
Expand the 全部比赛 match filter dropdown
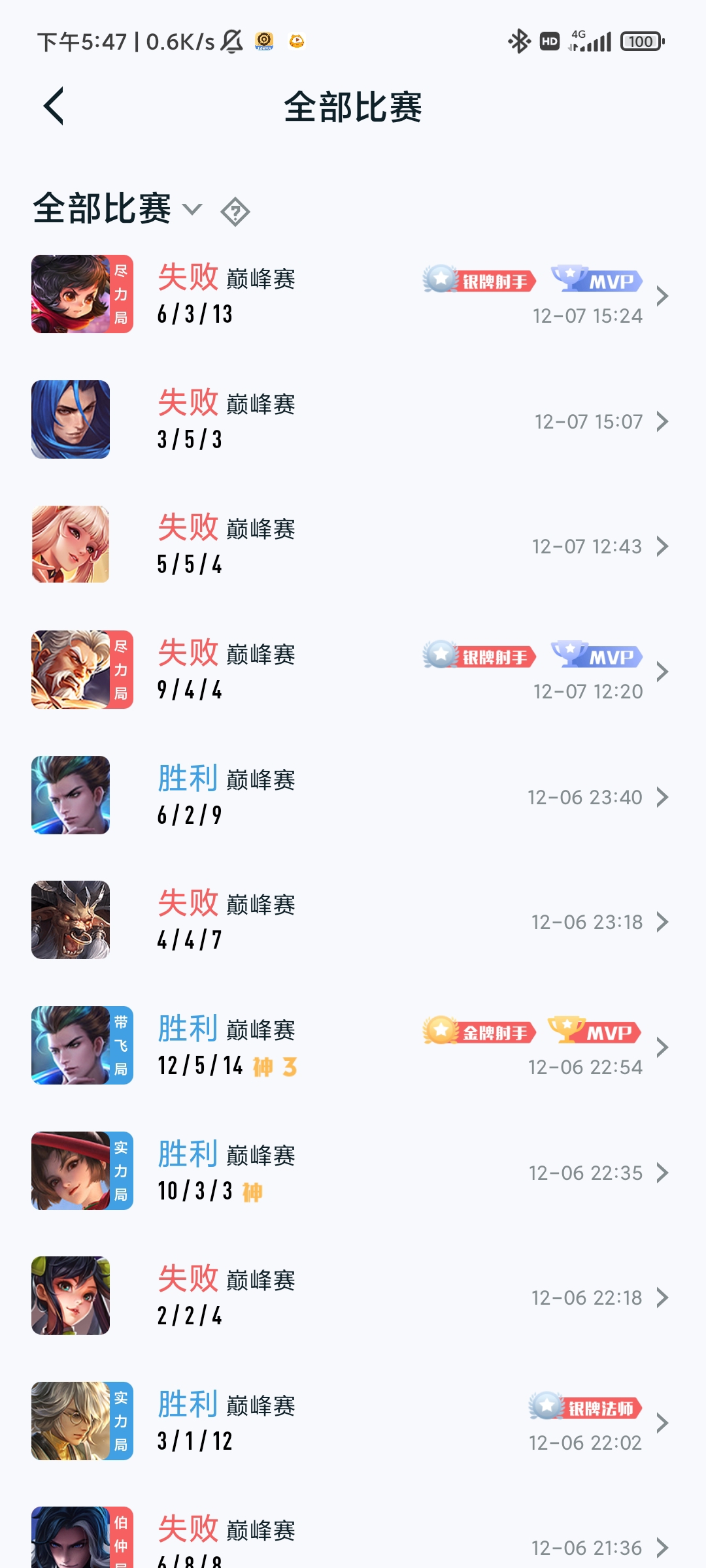[x=118, y=209]
